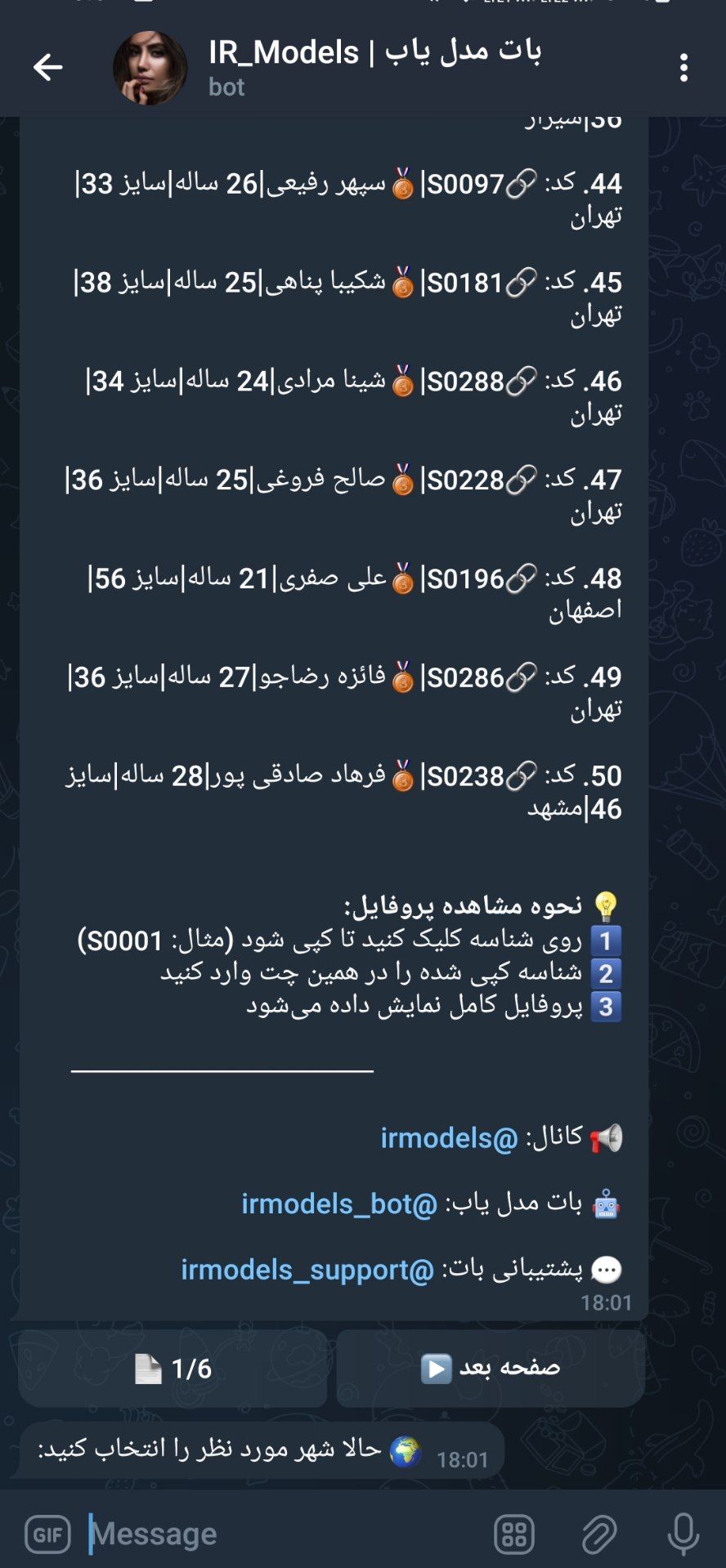The width and height of the screenshot is (726, 1568).
Task: Copy the model code S0196
Action: click(x=465, y=579)
